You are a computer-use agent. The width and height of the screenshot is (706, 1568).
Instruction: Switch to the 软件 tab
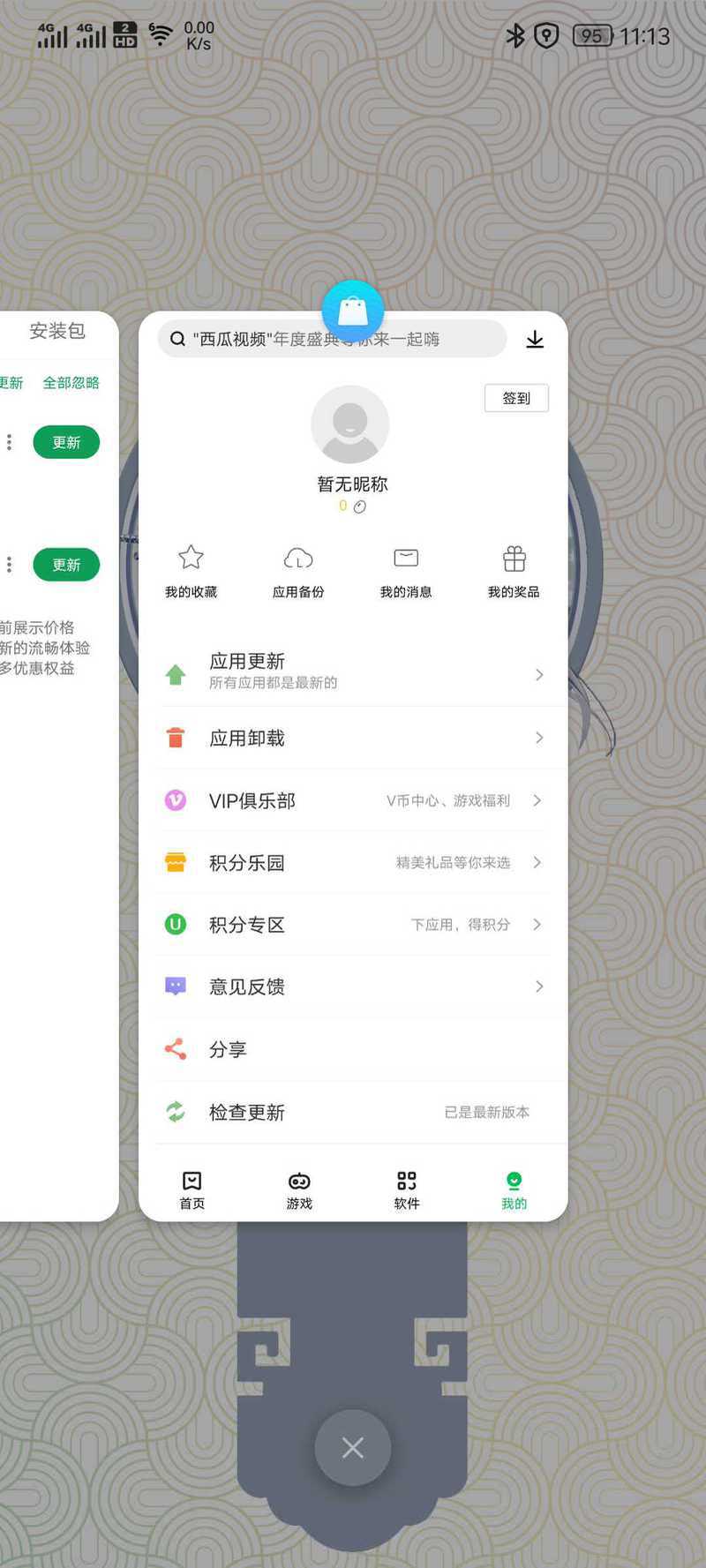407,1190
